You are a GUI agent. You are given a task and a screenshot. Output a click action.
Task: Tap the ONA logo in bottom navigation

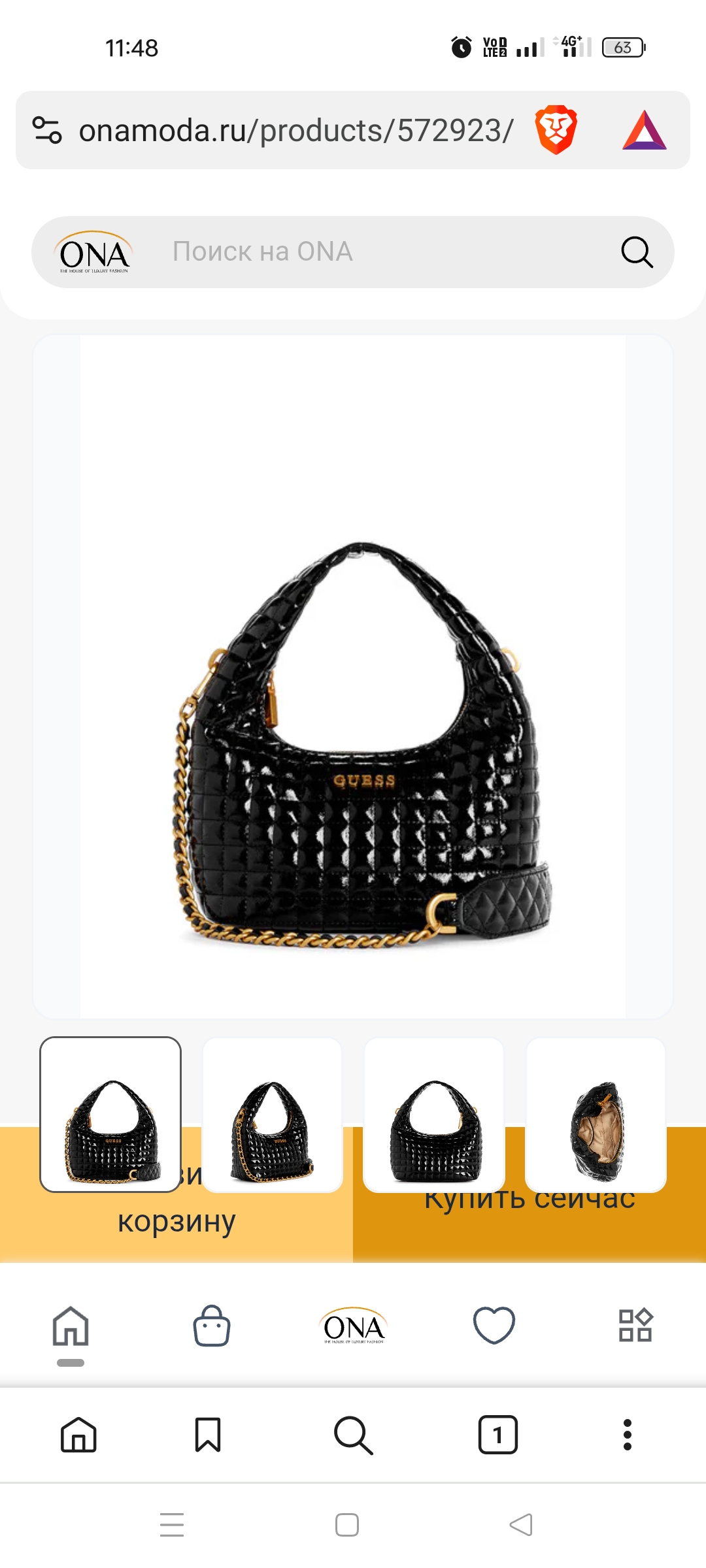(x=353, y=1326)
